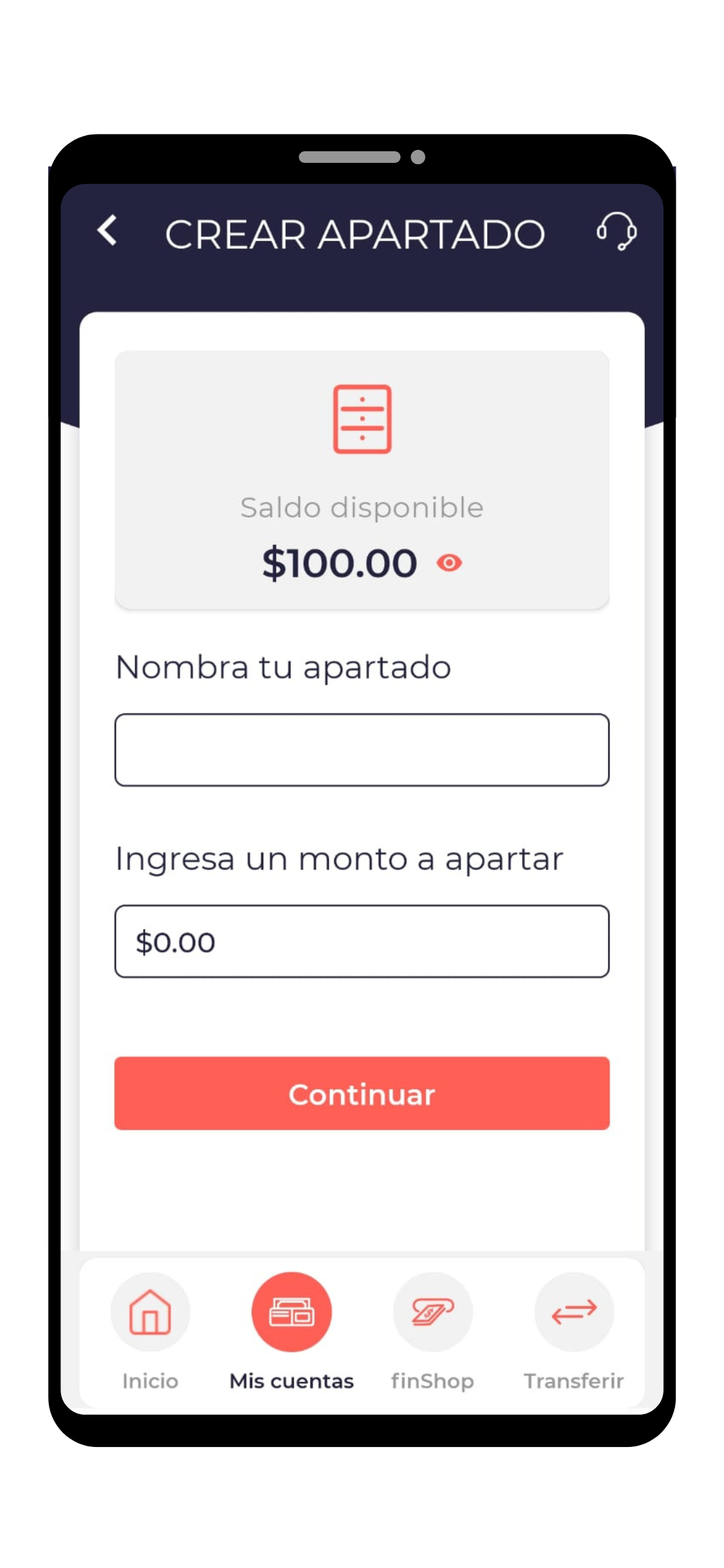Click the Inicio label
The height and width of the screenshot is (1568, 724).
click(150, 1380)
